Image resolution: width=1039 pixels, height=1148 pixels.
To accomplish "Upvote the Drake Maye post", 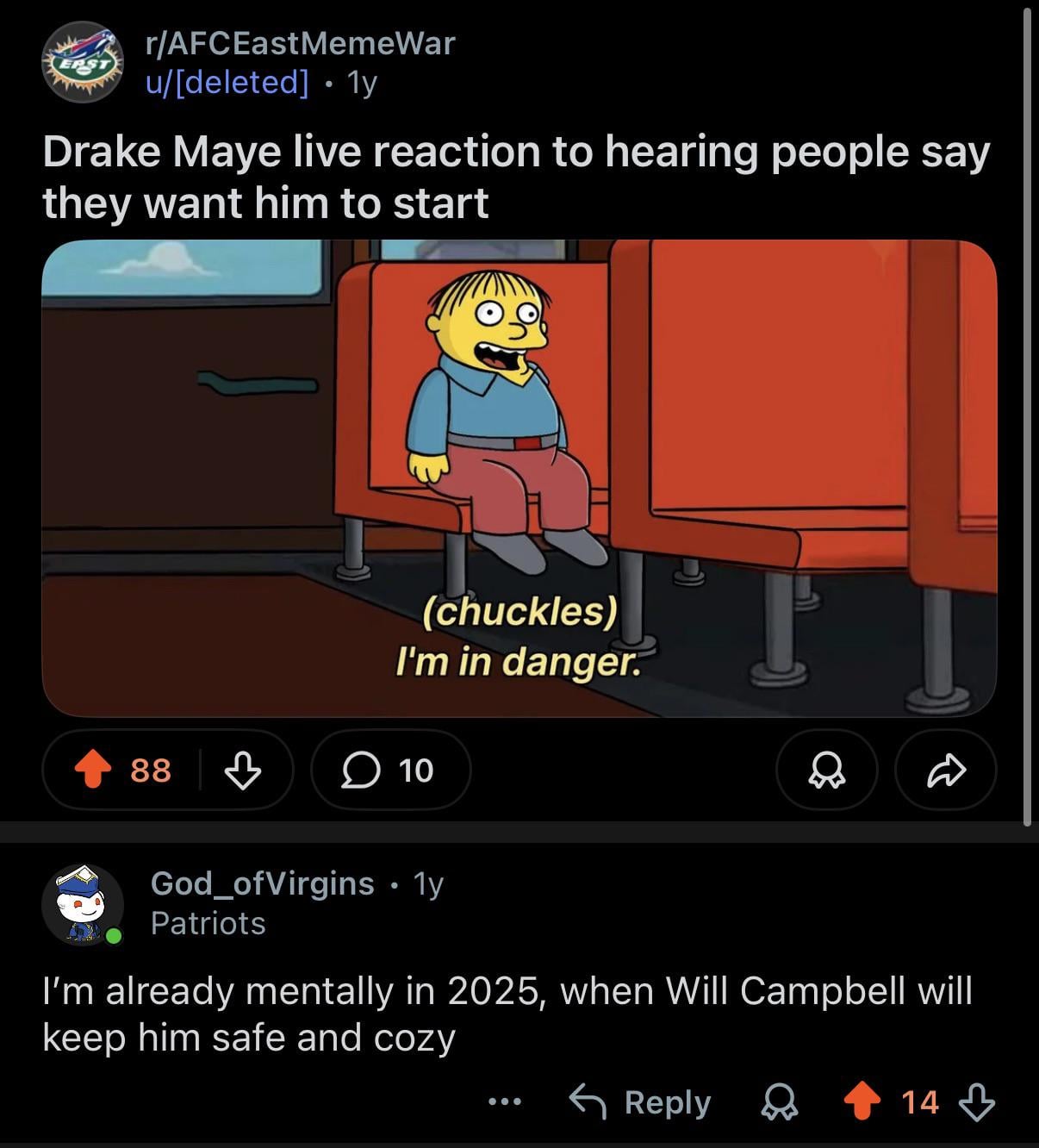I will [x=93, y=770].
